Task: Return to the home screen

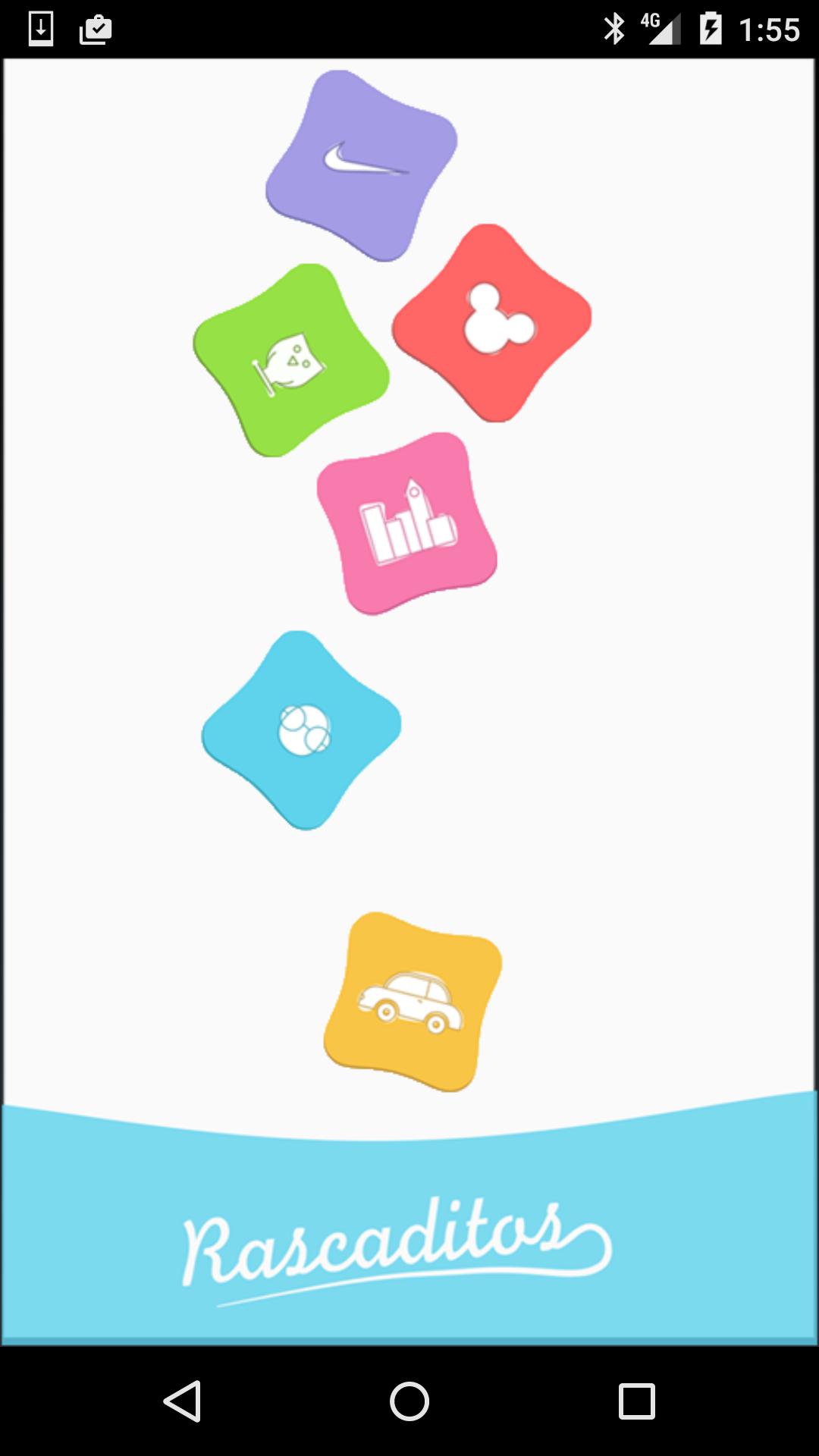Action: click(409, 1401)
